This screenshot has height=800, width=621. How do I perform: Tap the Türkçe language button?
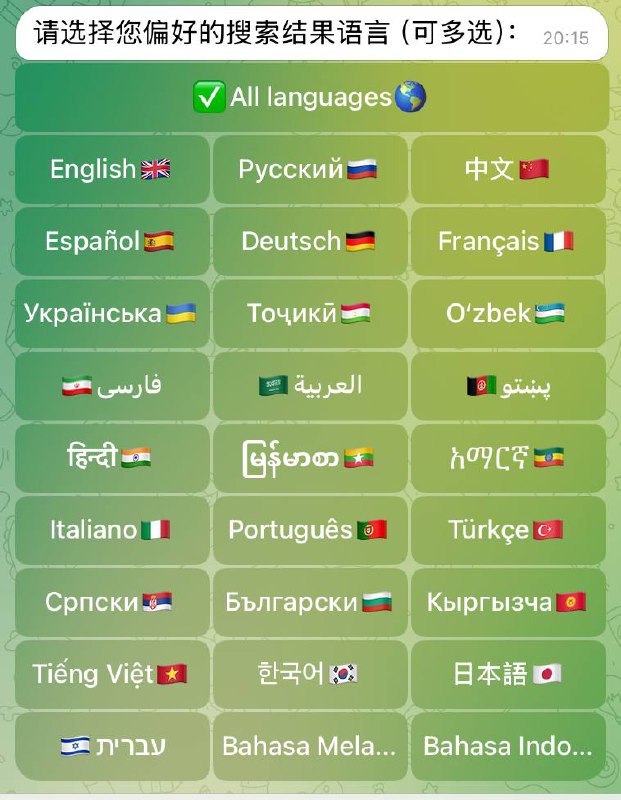pyautogui.click(x=508, y=529)
